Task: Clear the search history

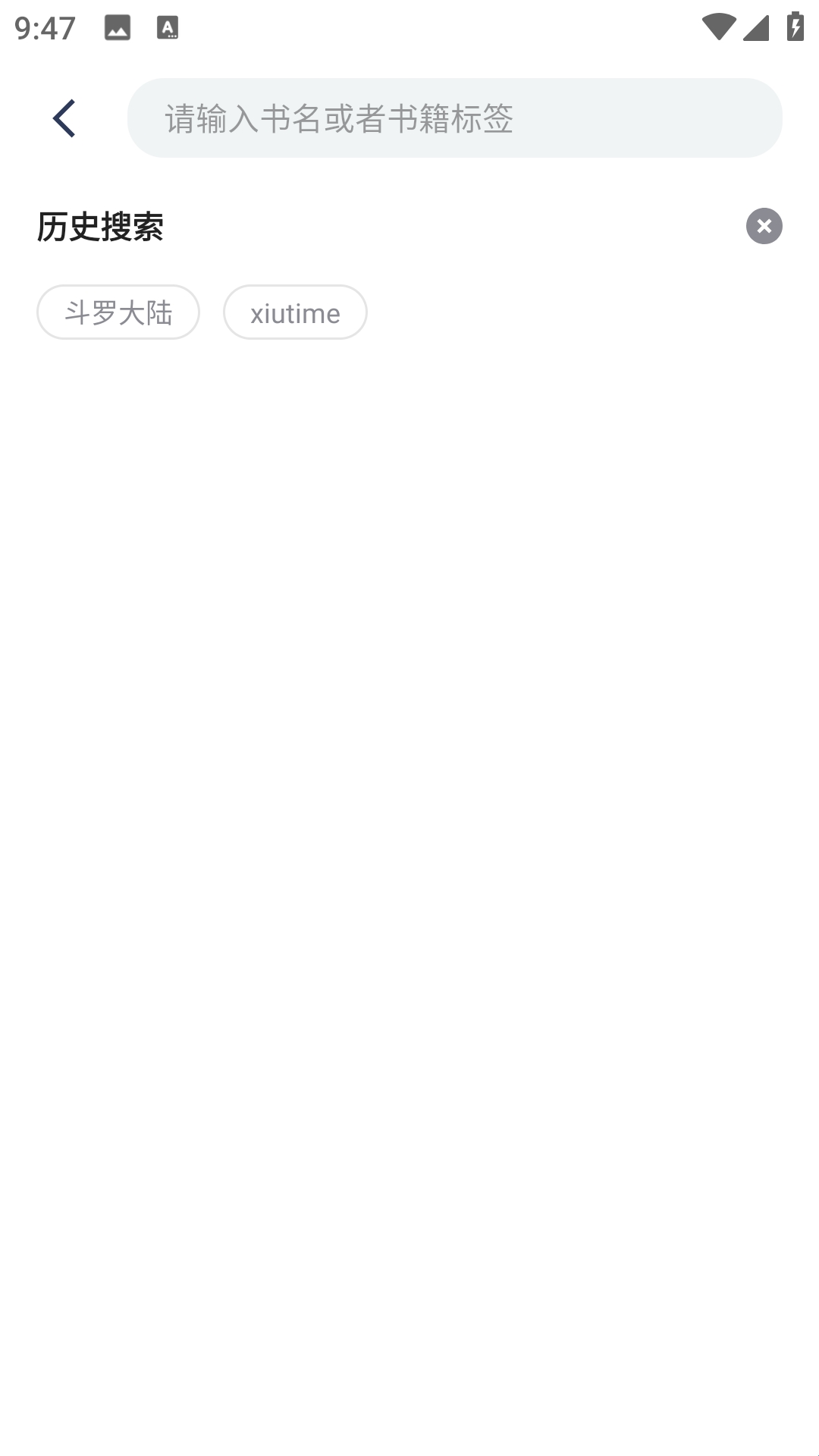Action: 764,226
